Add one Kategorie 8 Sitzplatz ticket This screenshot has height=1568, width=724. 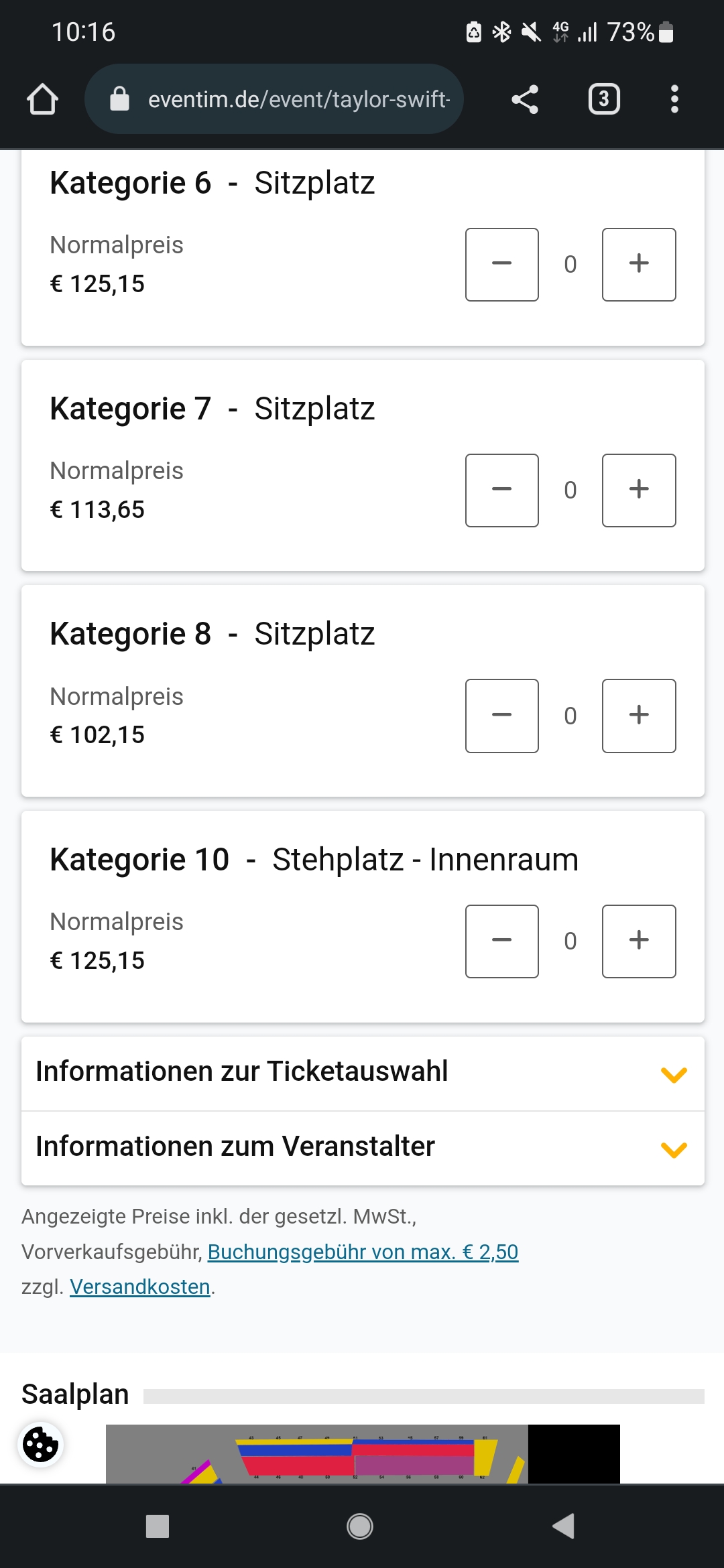(639, 716)
